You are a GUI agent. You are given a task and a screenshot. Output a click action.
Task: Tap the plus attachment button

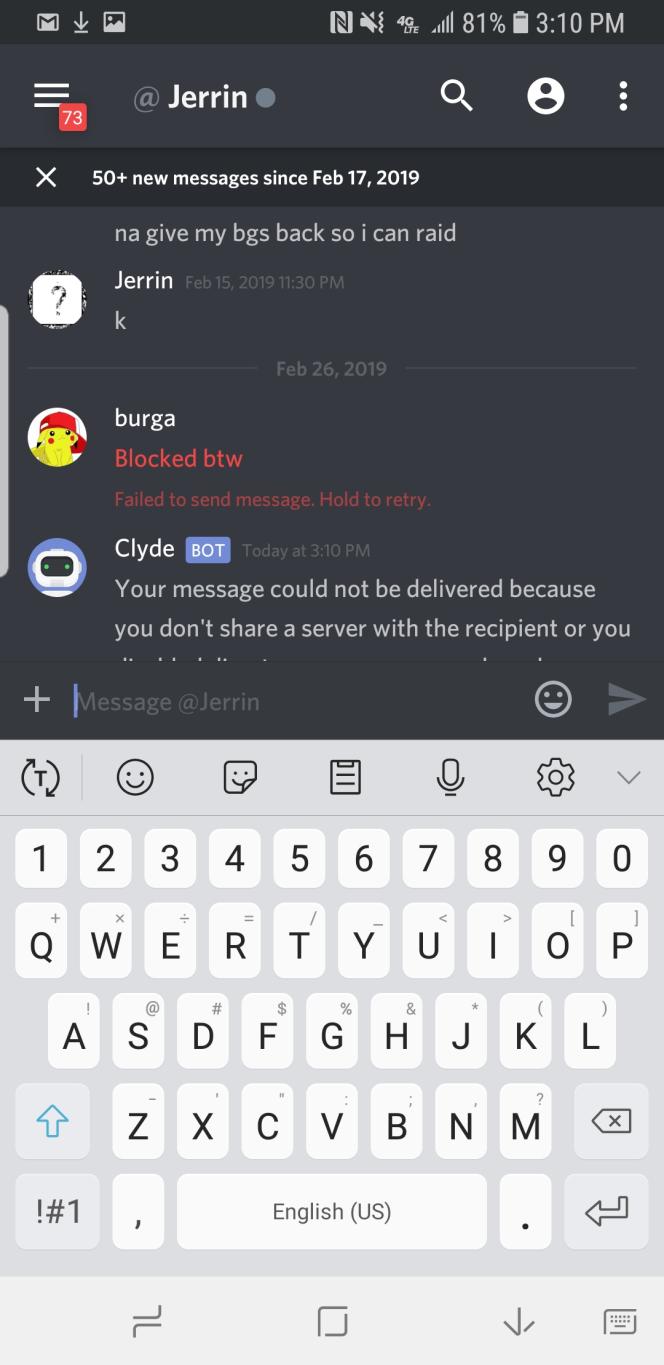pos(37,699)
